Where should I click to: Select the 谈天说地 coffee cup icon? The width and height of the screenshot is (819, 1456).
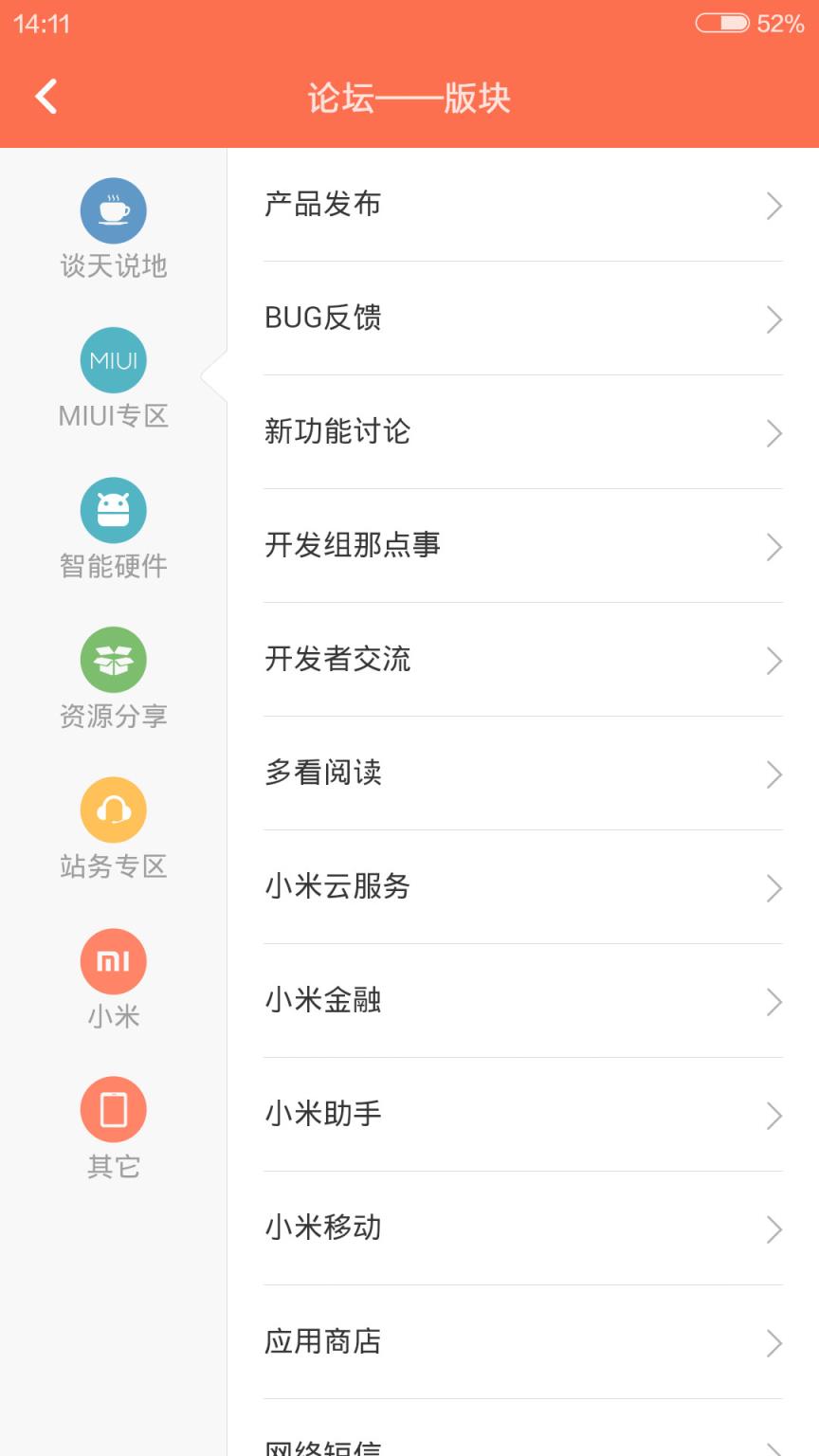(x=113, y=209)
